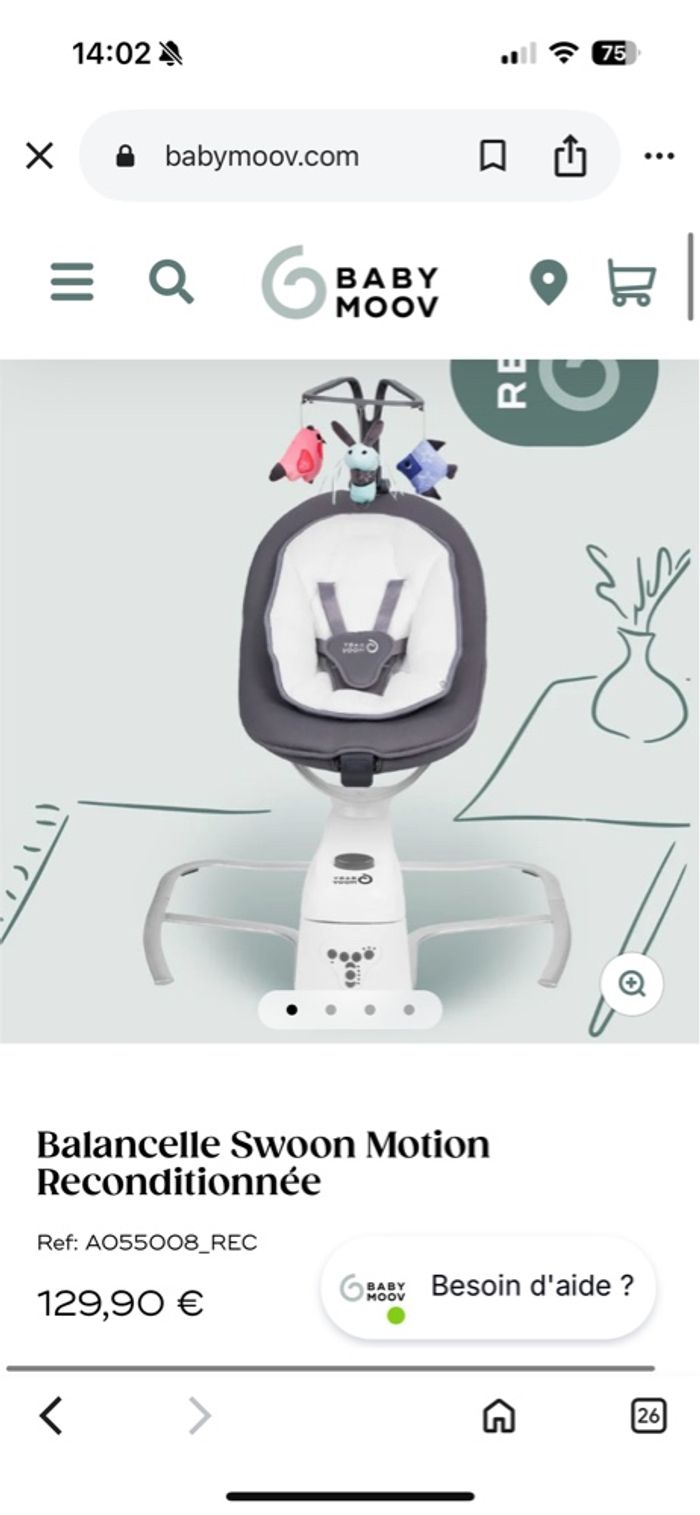Zoom in on the product image
The image size is (700, 1515).
(x=632, y=984)
